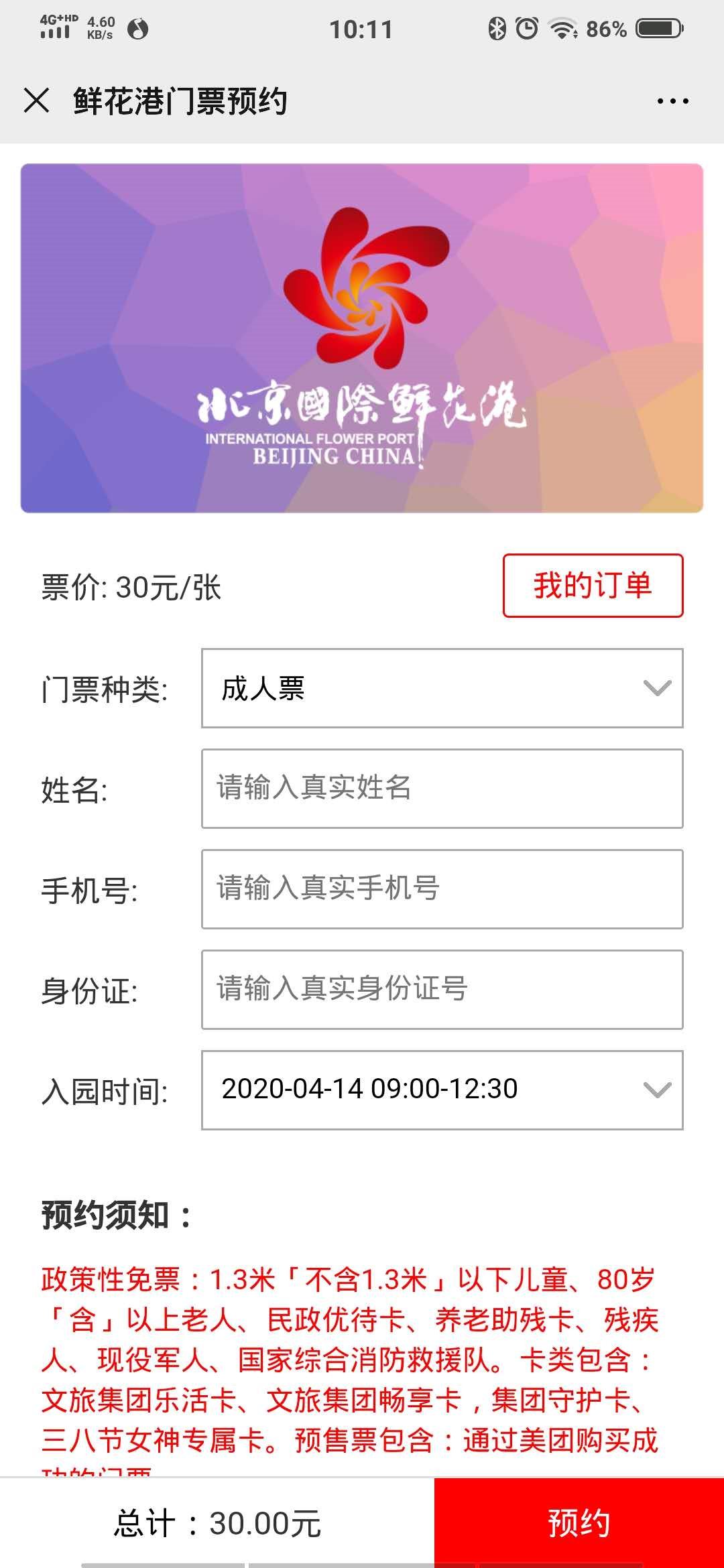
Task: Choose a different 入园时间 entry time
Action: [x=442, y=1090]
